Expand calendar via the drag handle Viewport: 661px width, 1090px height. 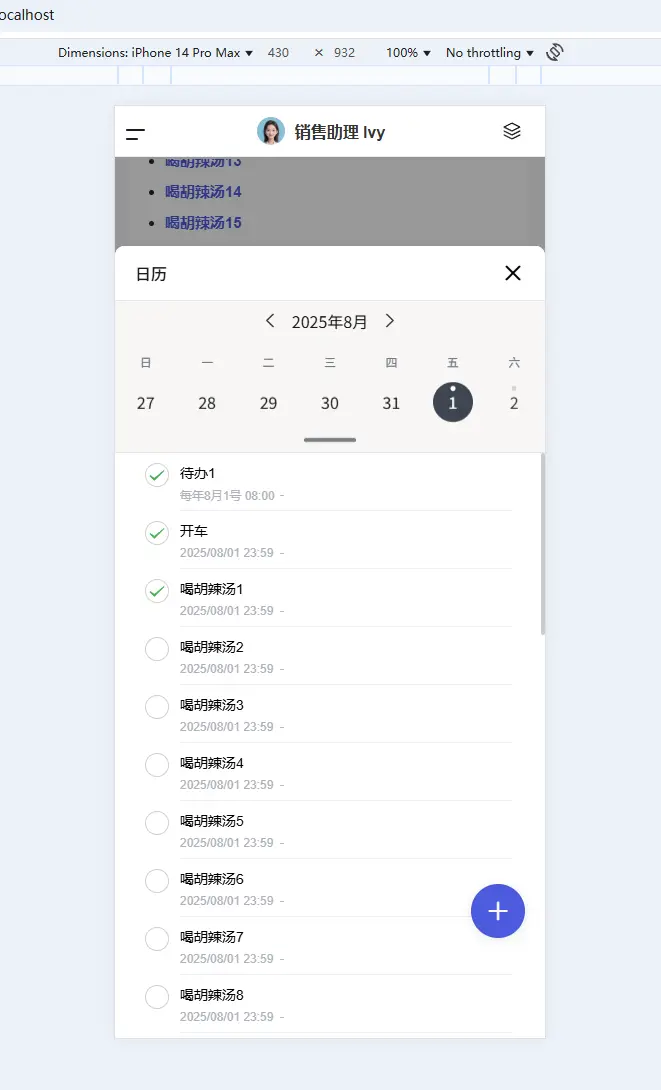(x=330, y=440)
